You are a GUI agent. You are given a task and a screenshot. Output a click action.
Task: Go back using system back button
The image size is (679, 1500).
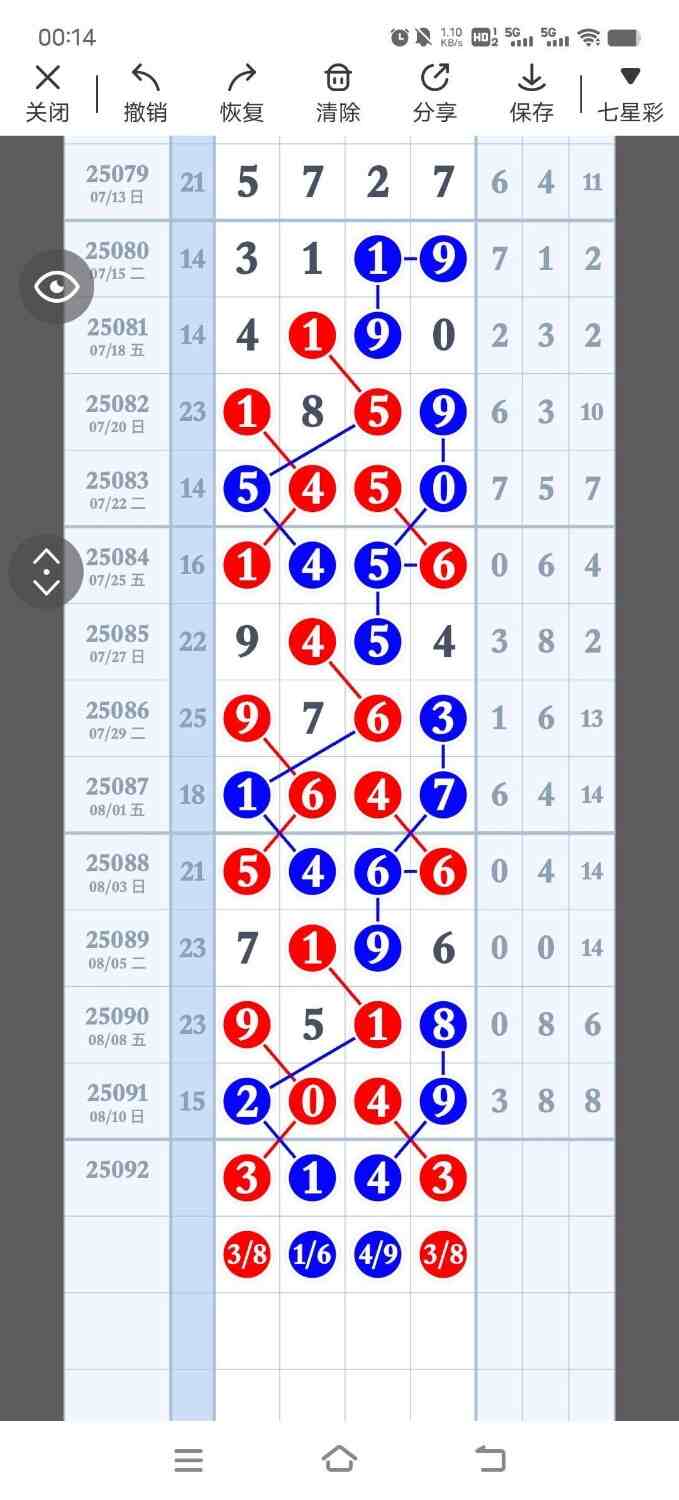tap(490, 1459)
